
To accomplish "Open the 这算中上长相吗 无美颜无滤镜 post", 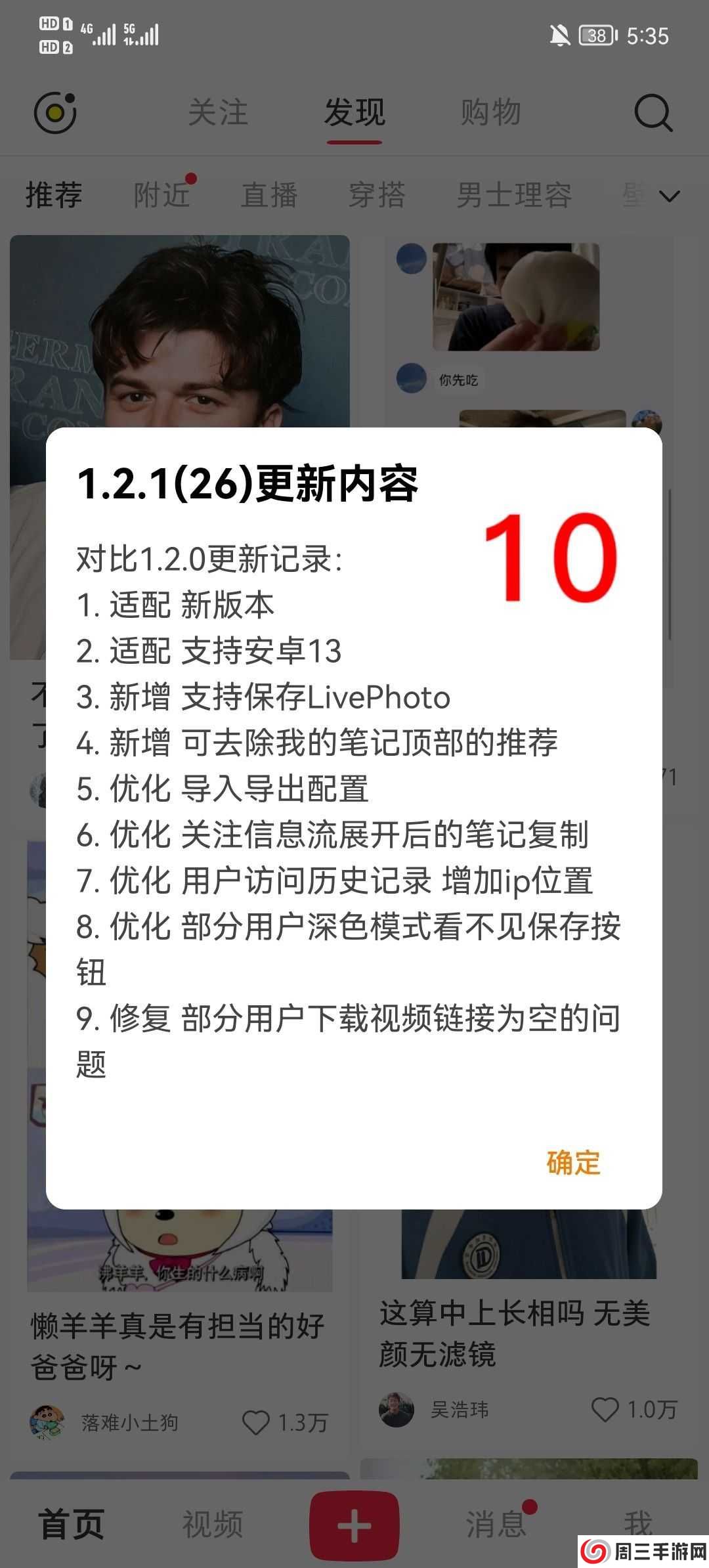I will click(x=515, y=1333).
